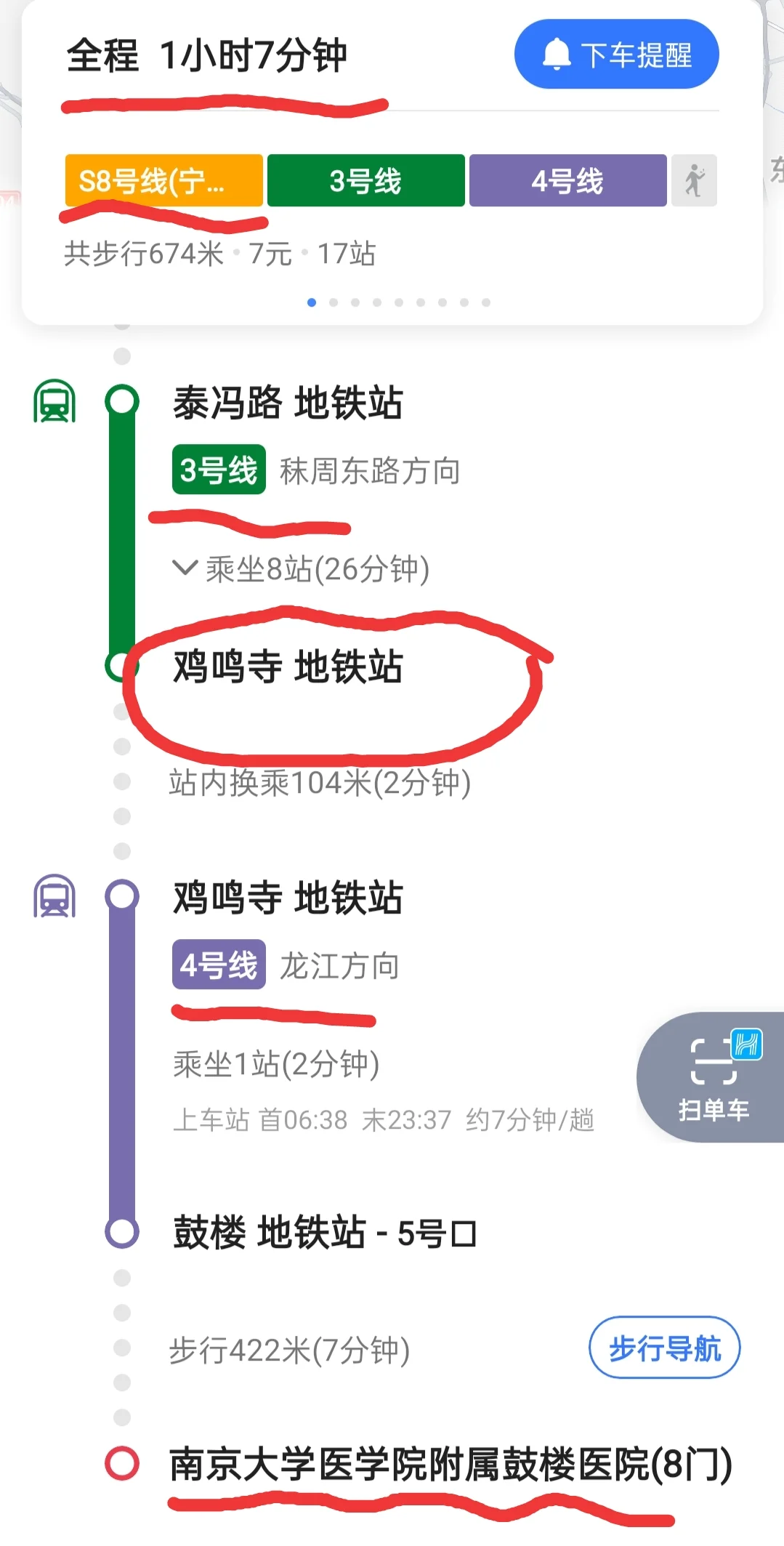Tap the red destination circle marker
Image resolution: width=784 pixels, height=1546 pixels.
tap(121, 1463)
